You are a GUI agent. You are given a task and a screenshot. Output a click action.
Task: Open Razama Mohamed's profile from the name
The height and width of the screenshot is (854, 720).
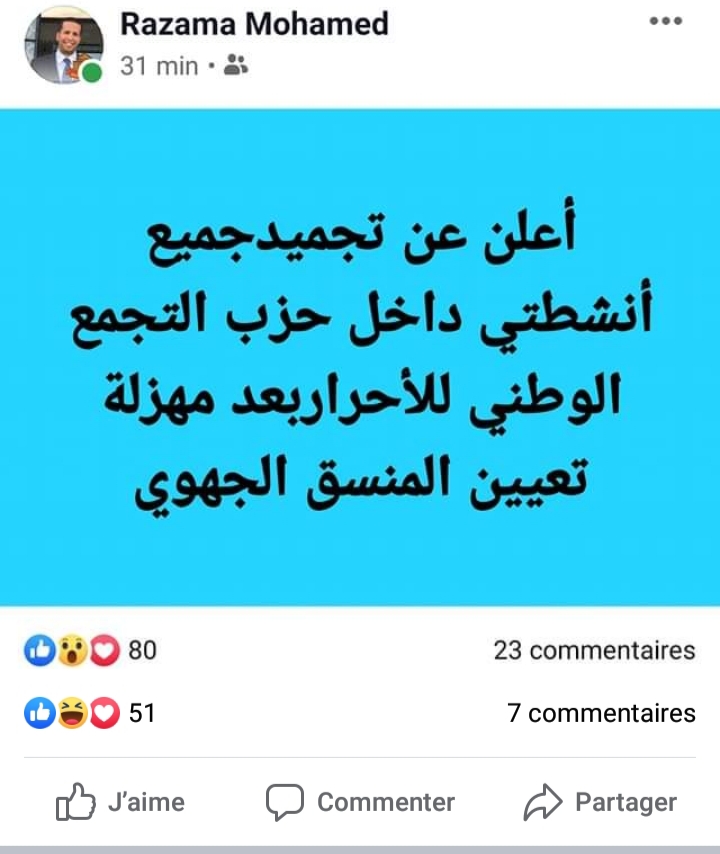click(x=254, y=24)
